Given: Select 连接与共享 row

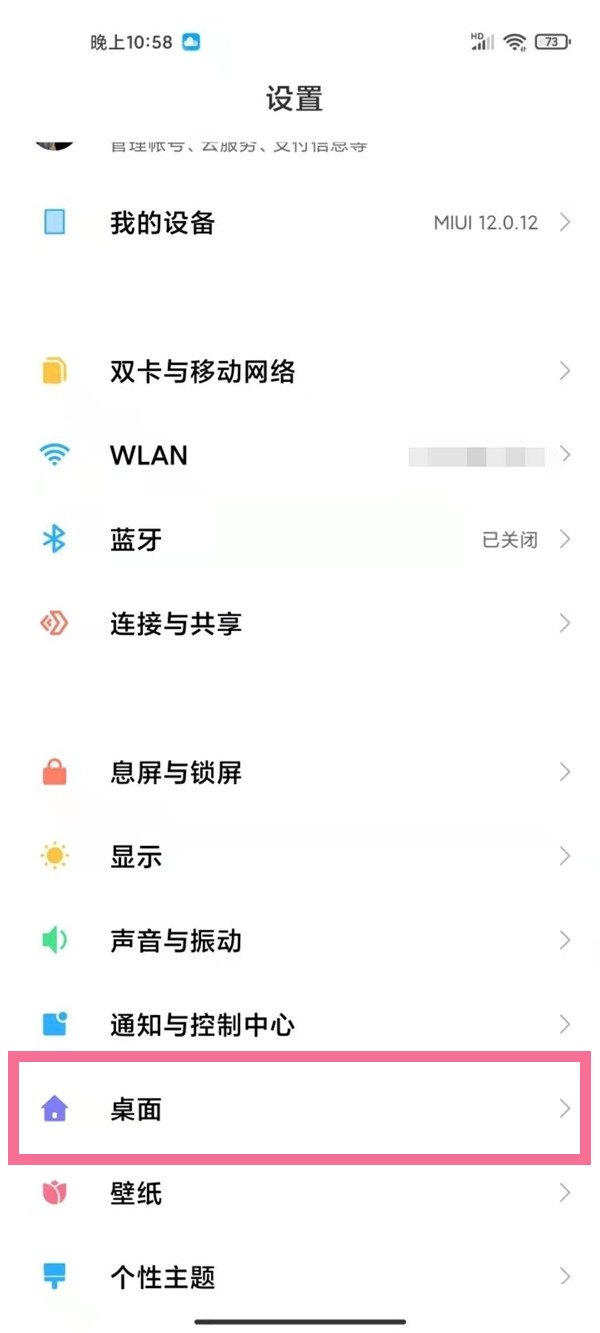Looking at the screenshot, I should 300,624.
